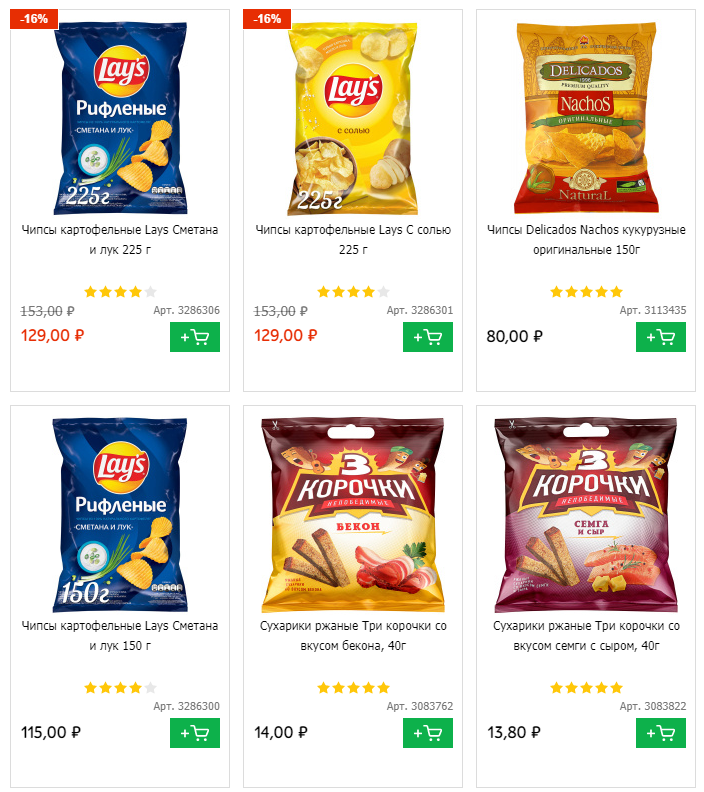The height and width of the screenshot is (792, 704).
Task: View Delicados Nachos кукурузные product card
Action: click(x=586, y=239)
